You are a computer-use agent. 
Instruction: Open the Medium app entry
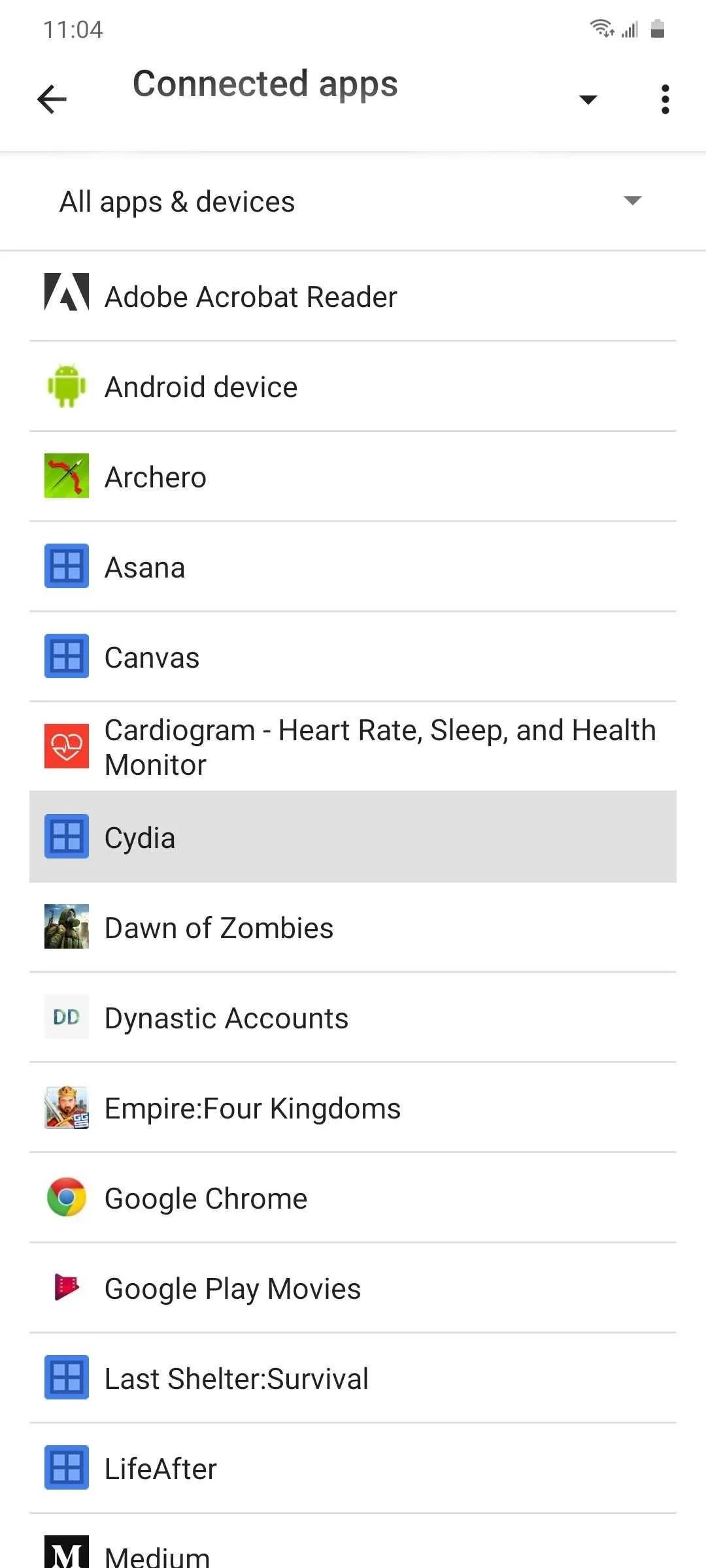353,1542
